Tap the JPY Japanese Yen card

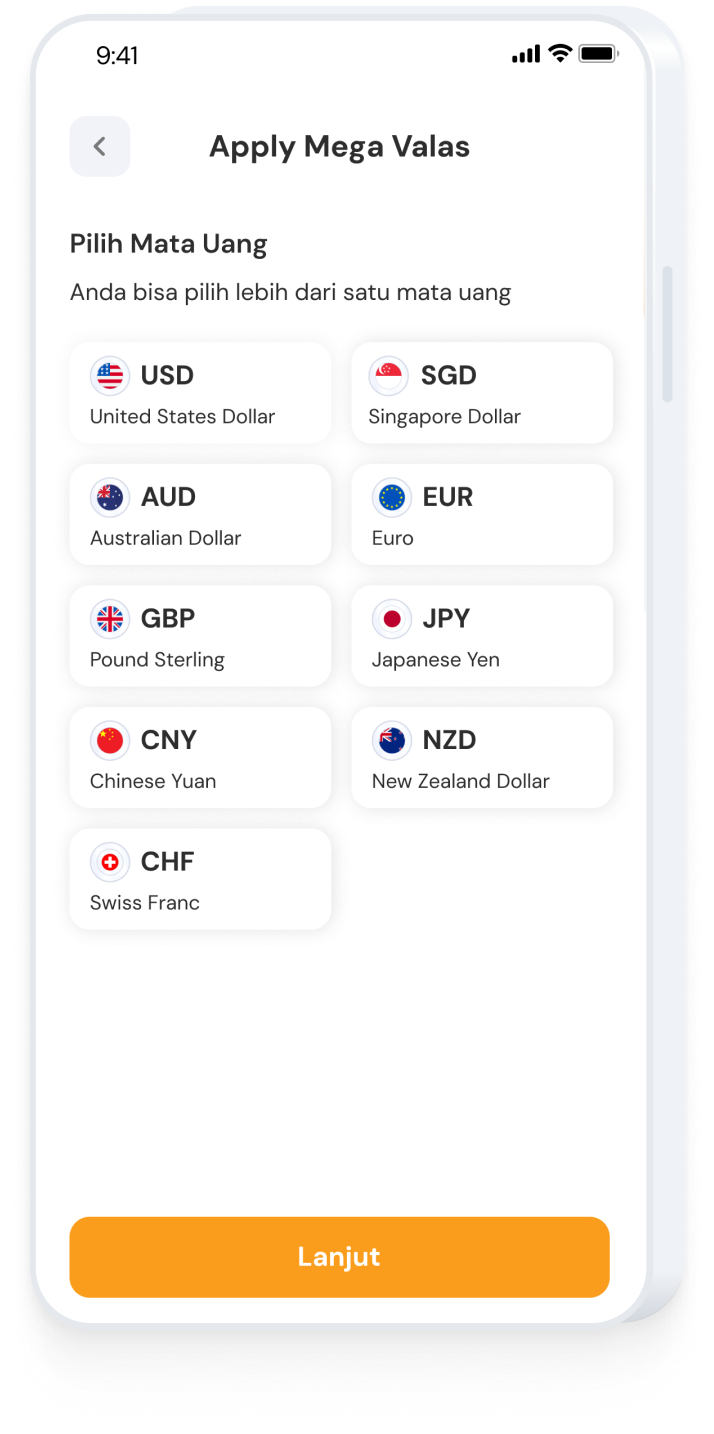[482, 636]
